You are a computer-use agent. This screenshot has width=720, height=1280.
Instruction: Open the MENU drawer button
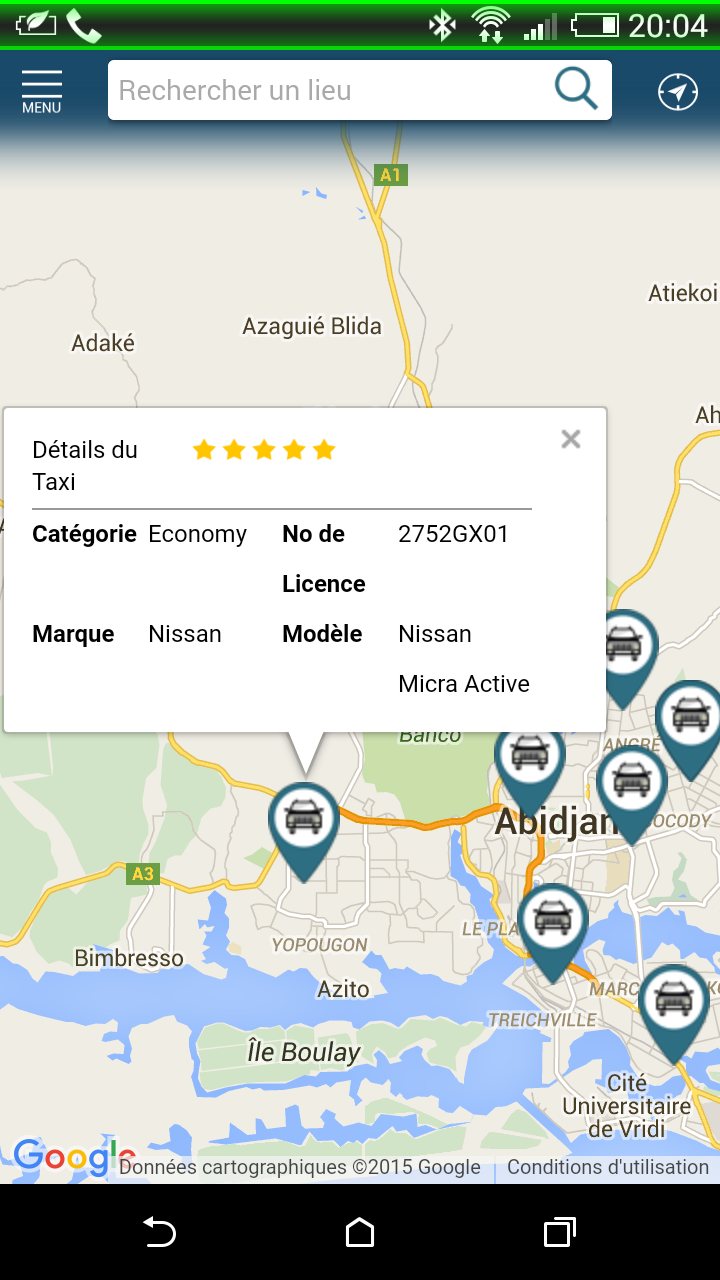[x=41, y=91]
